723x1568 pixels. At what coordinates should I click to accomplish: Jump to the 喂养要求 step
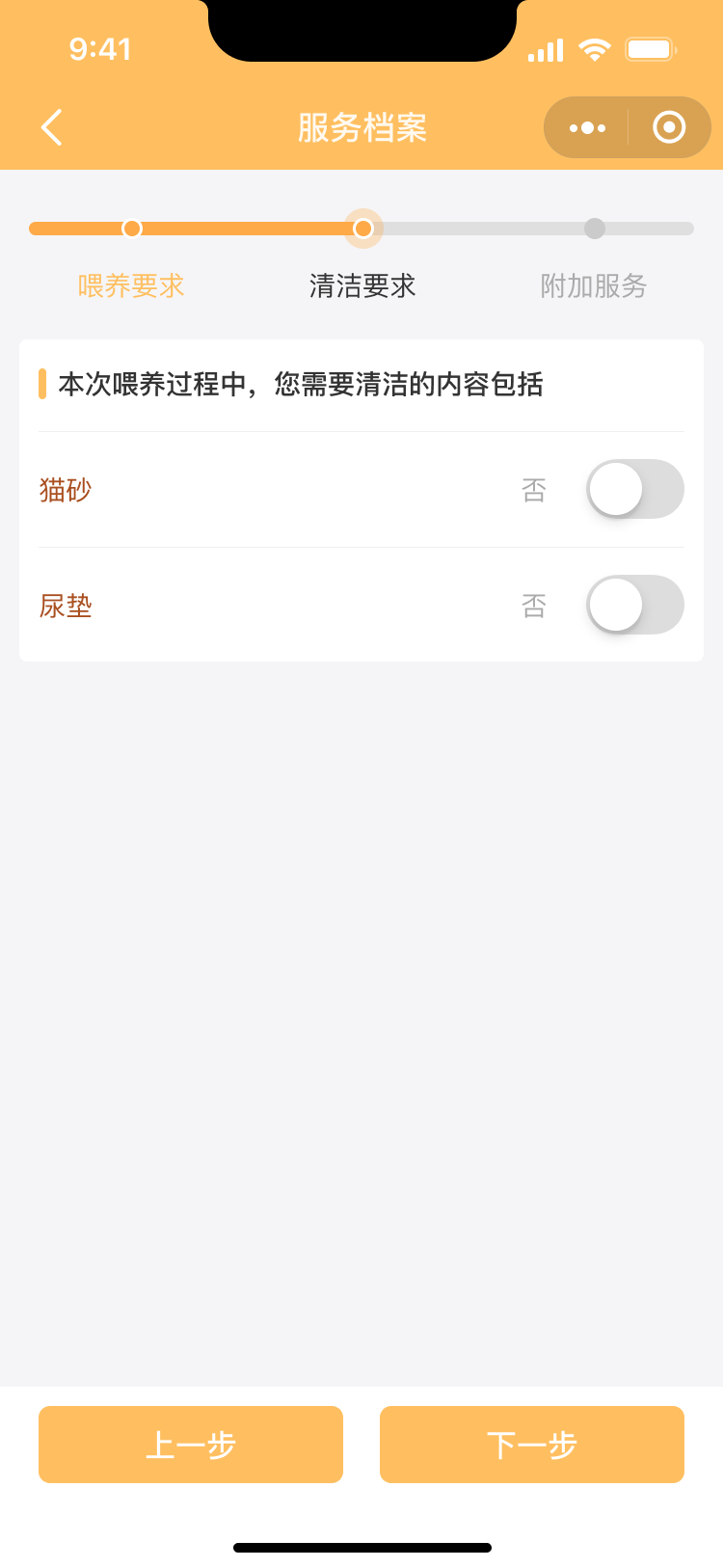[x=131, y=285]
